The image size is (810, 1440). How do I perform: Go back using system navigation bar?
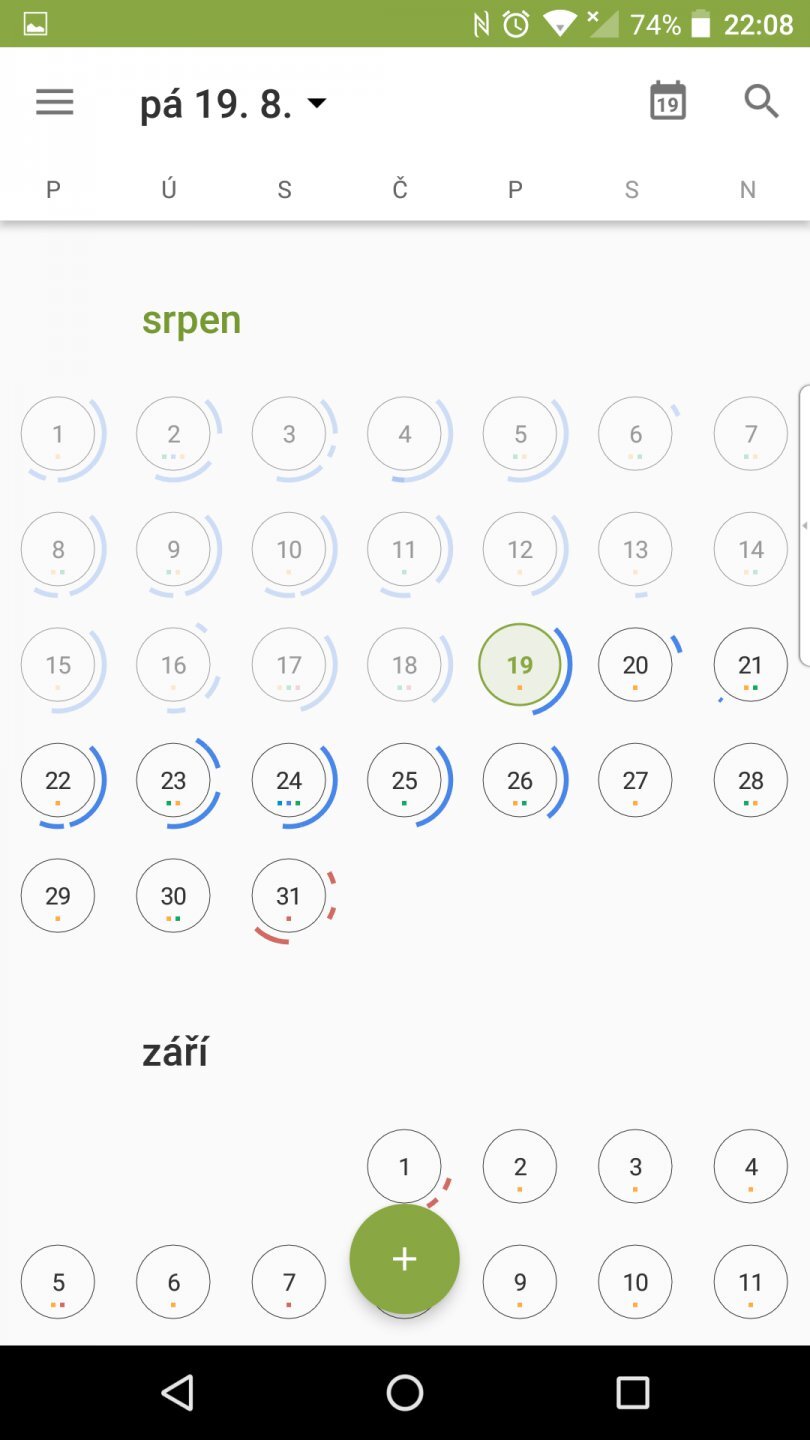(x=177, y=1392)
